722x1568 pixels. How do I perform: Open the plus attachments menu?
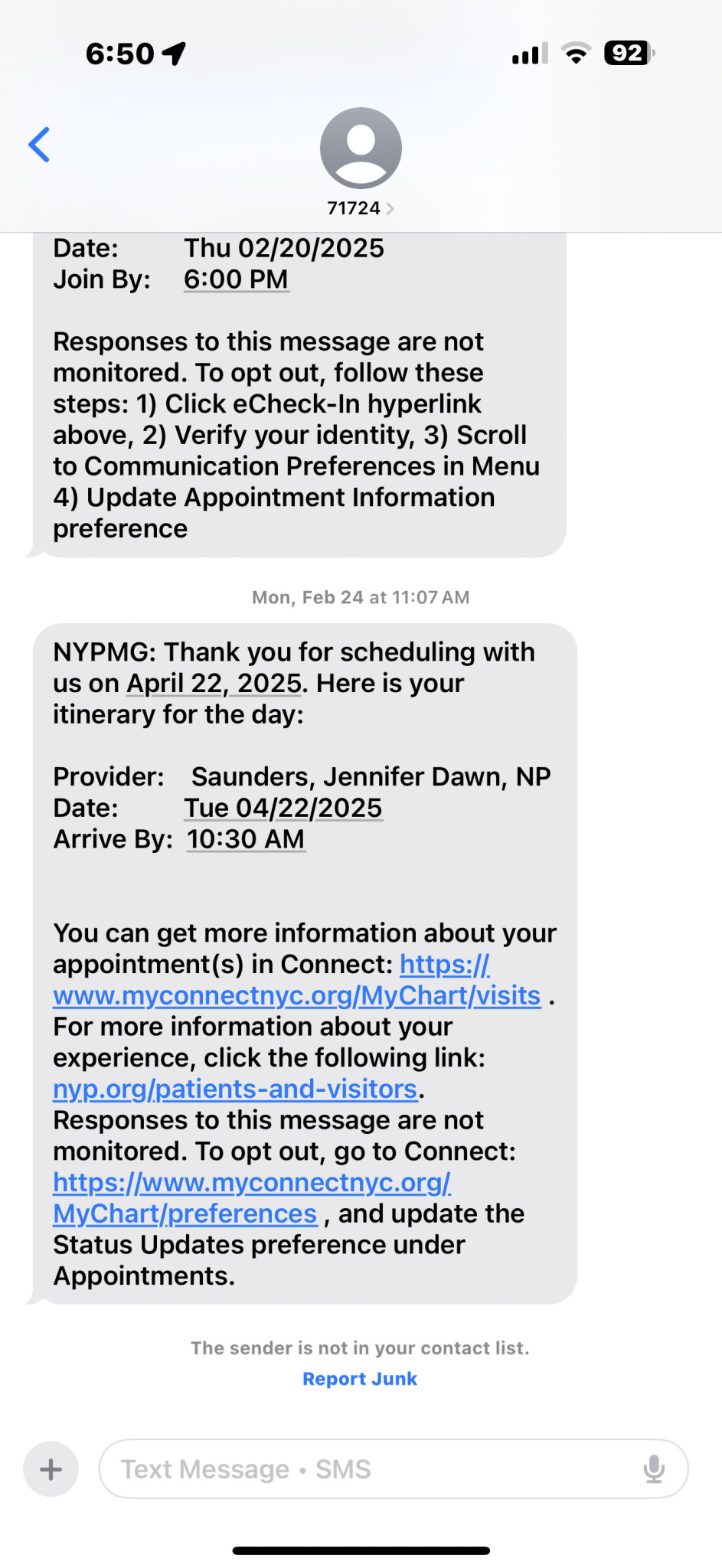pos(51,1469)
